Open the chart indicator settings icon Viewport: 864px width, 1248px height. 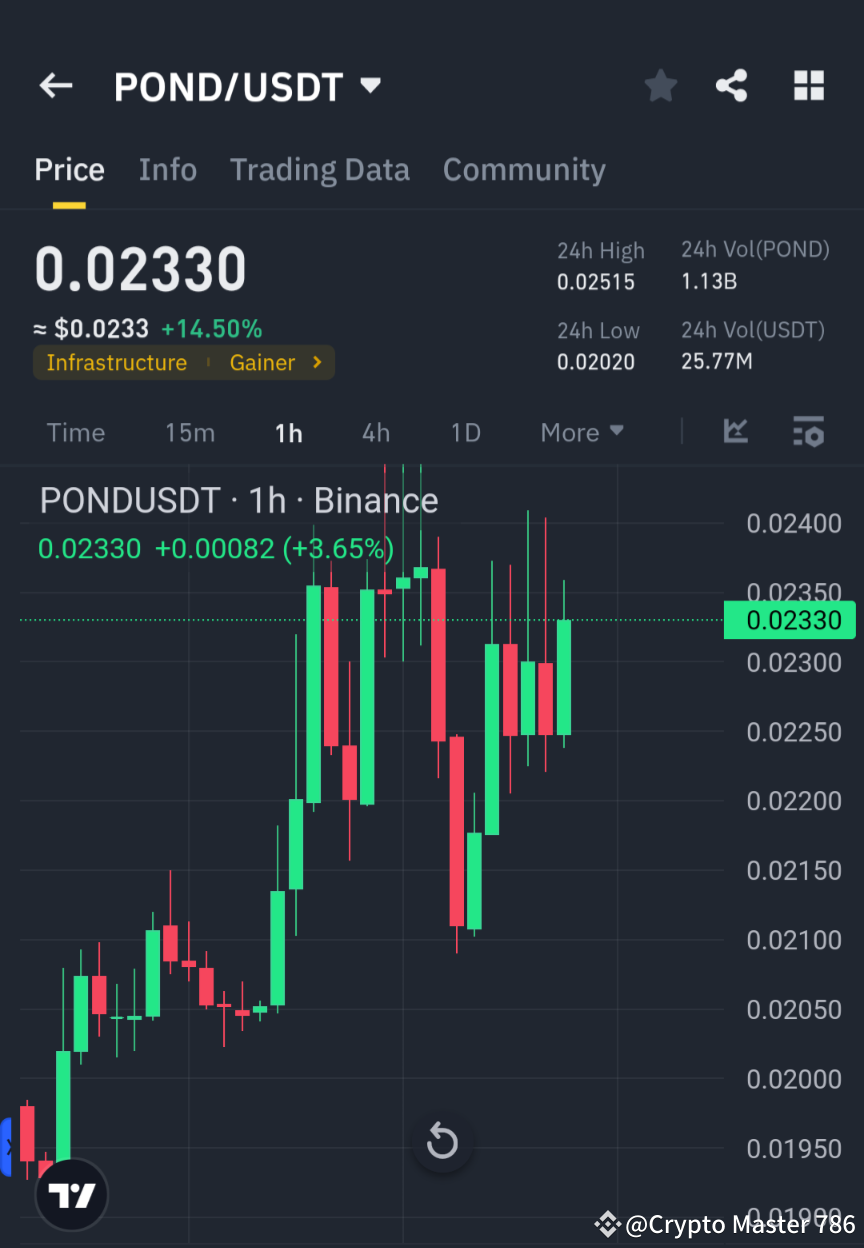pos(809,432)
